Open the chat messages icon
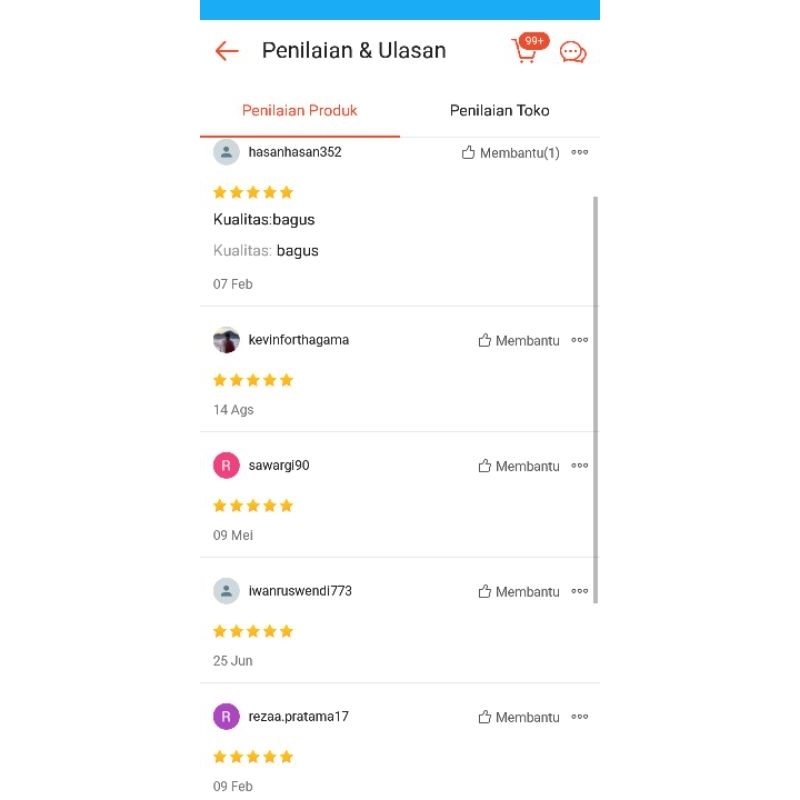 (573, 52)
